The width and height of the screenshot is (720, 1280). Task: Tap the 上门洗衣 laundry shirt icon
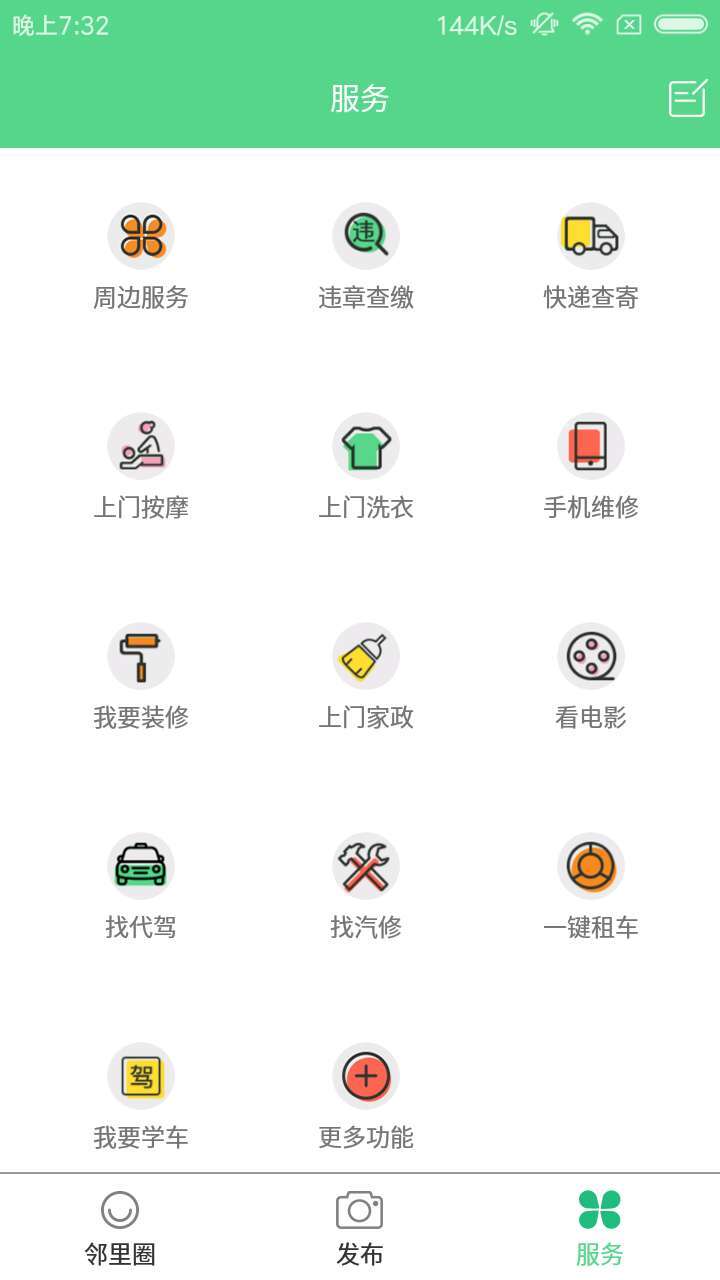click(366, 445)
